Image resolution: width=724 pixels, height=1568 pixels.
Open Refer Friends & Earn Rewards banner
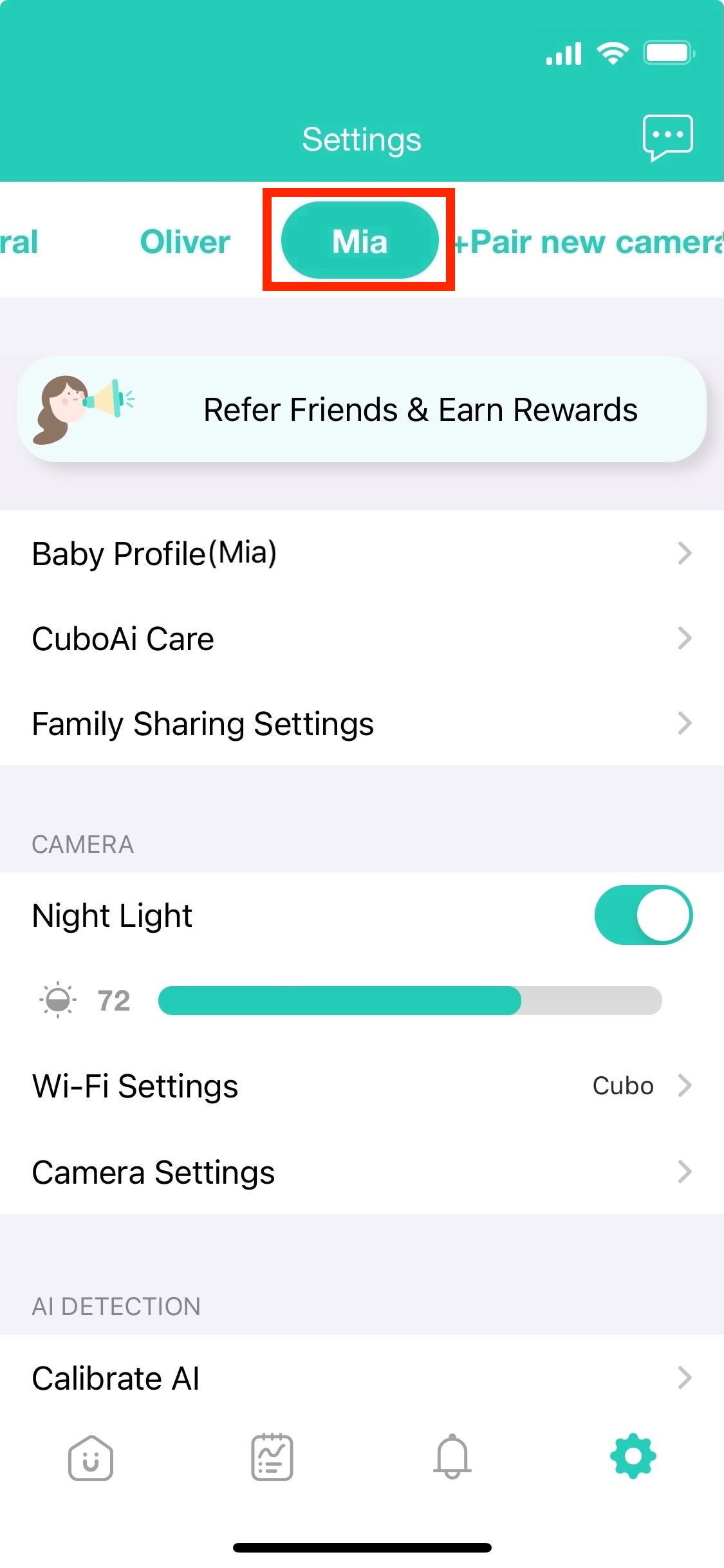tap(362, 409)
